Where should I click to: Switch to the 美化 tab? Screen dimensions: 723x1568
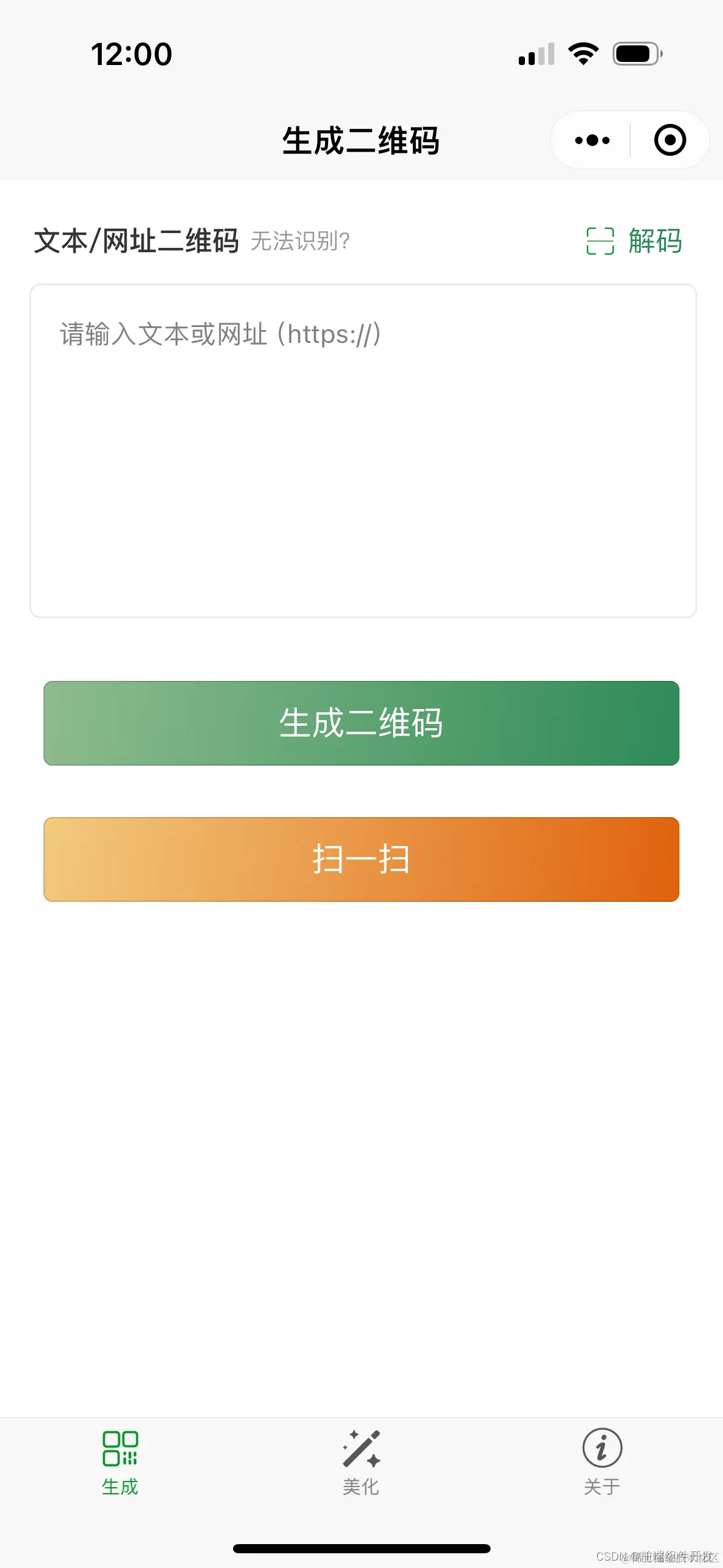361,1463
